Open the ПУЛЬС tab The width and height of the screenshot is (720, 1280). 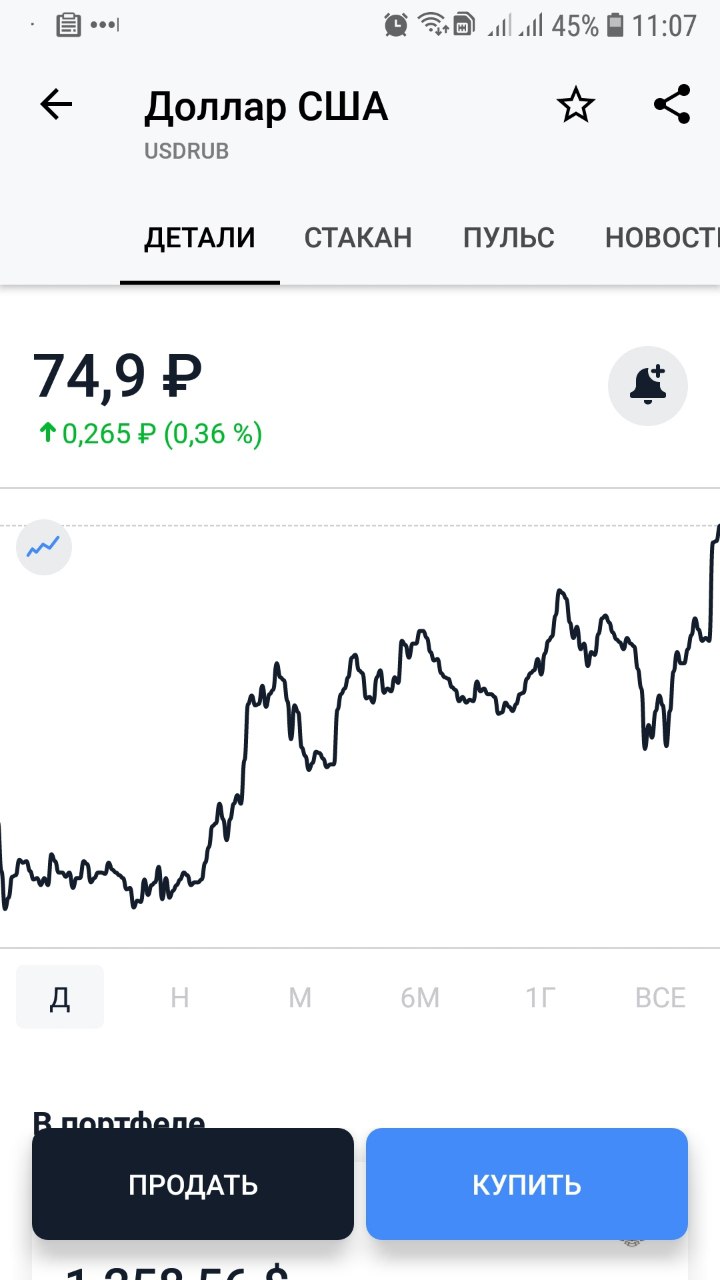508,238
